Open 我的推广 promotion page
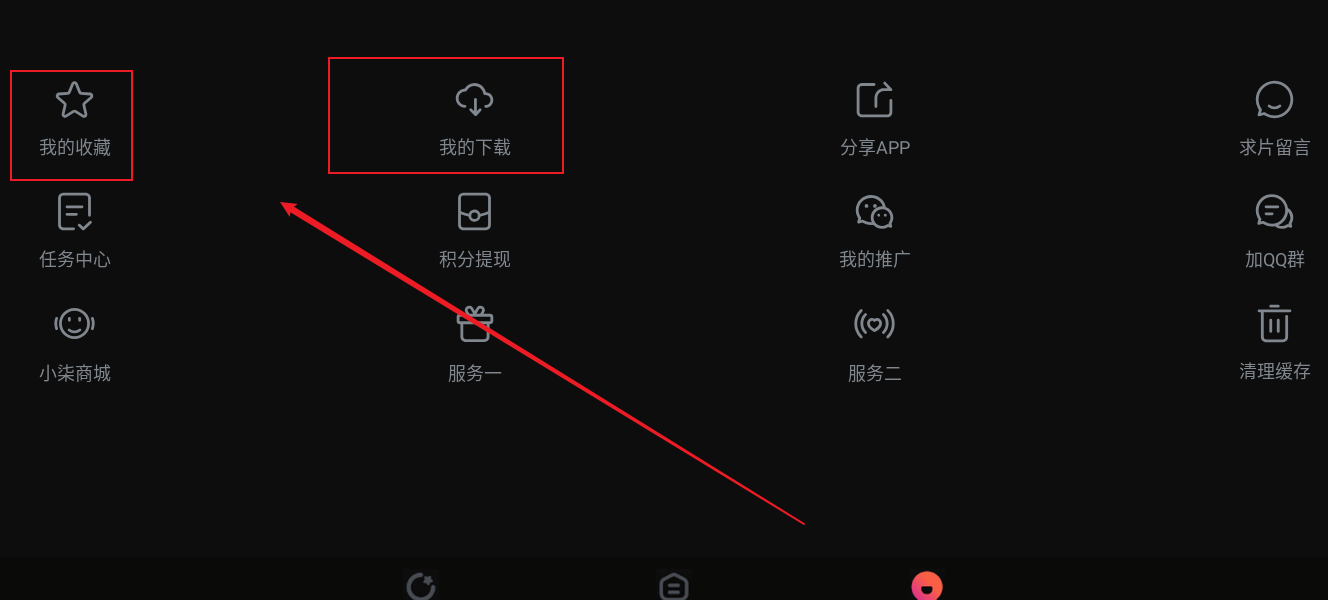This screenshot has width=1328, height=600. click(874, 232)
